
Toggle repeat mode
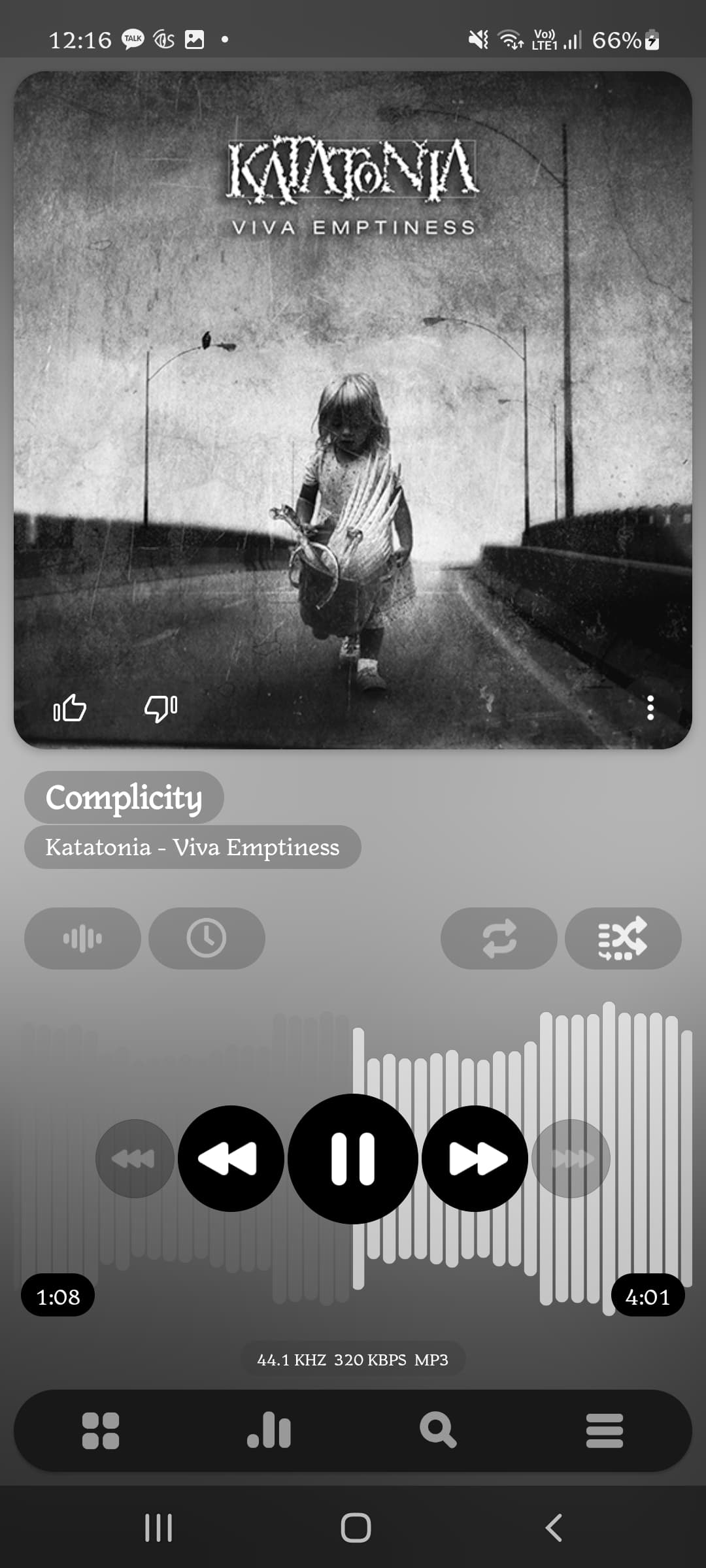click(x=499, y=938)
